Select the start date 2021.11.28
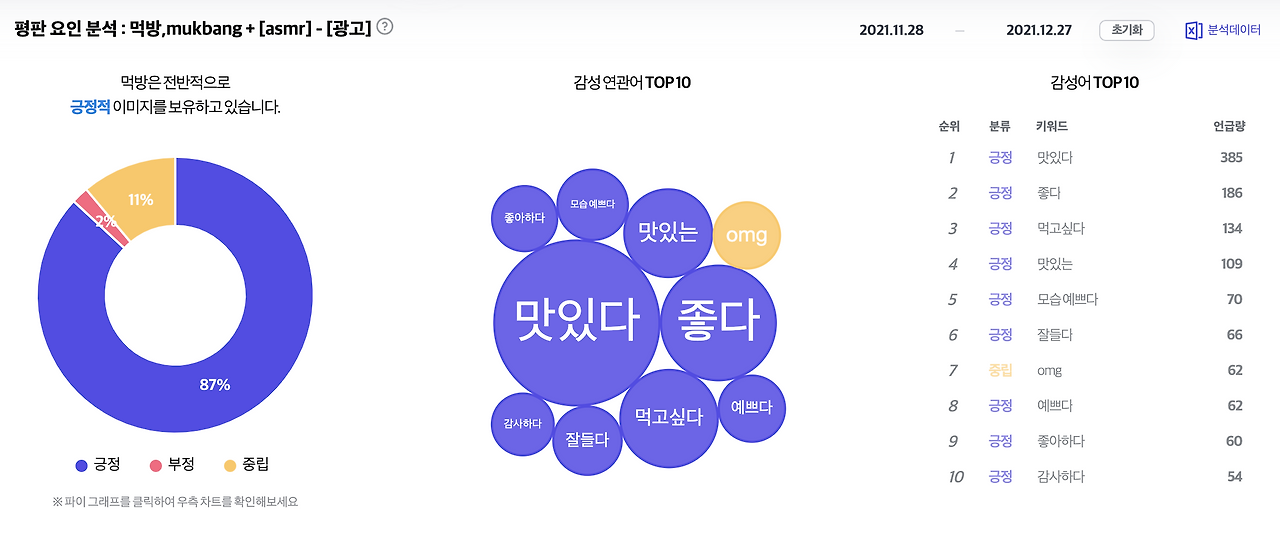 coord(891,30)
